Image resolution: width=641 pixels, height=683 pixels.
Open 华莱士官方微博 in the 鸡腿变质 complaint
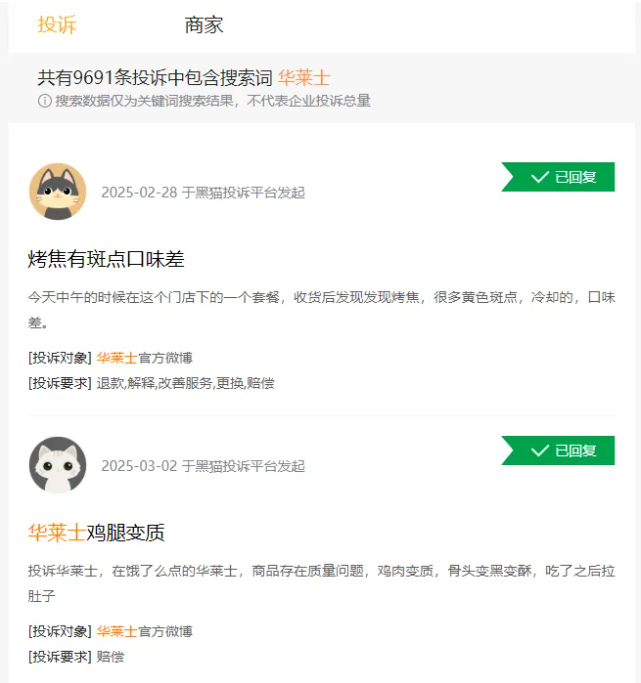coord(144,631)
